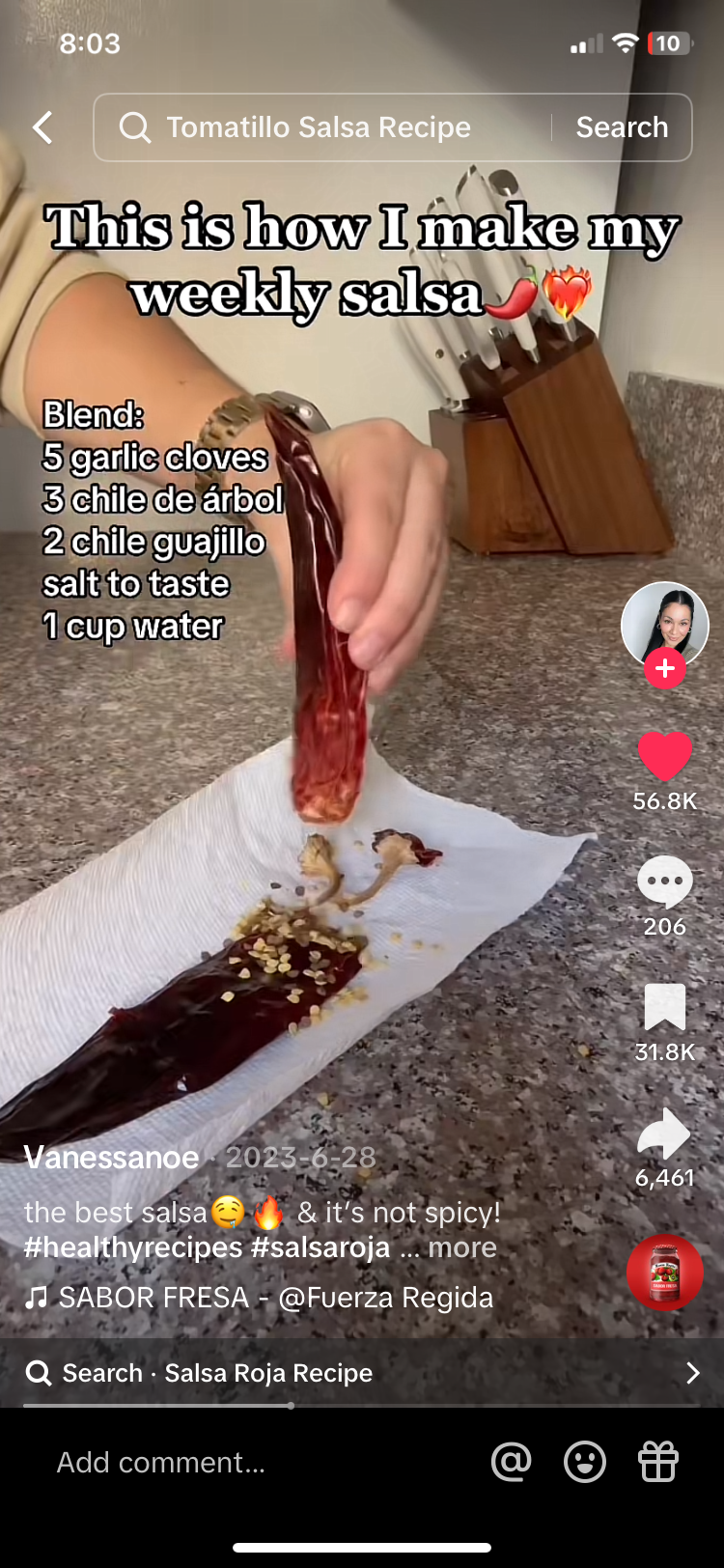Expand caption with 'more'
The height and width of the screenshot is (1568, 724).
[x=462, y=1247]
